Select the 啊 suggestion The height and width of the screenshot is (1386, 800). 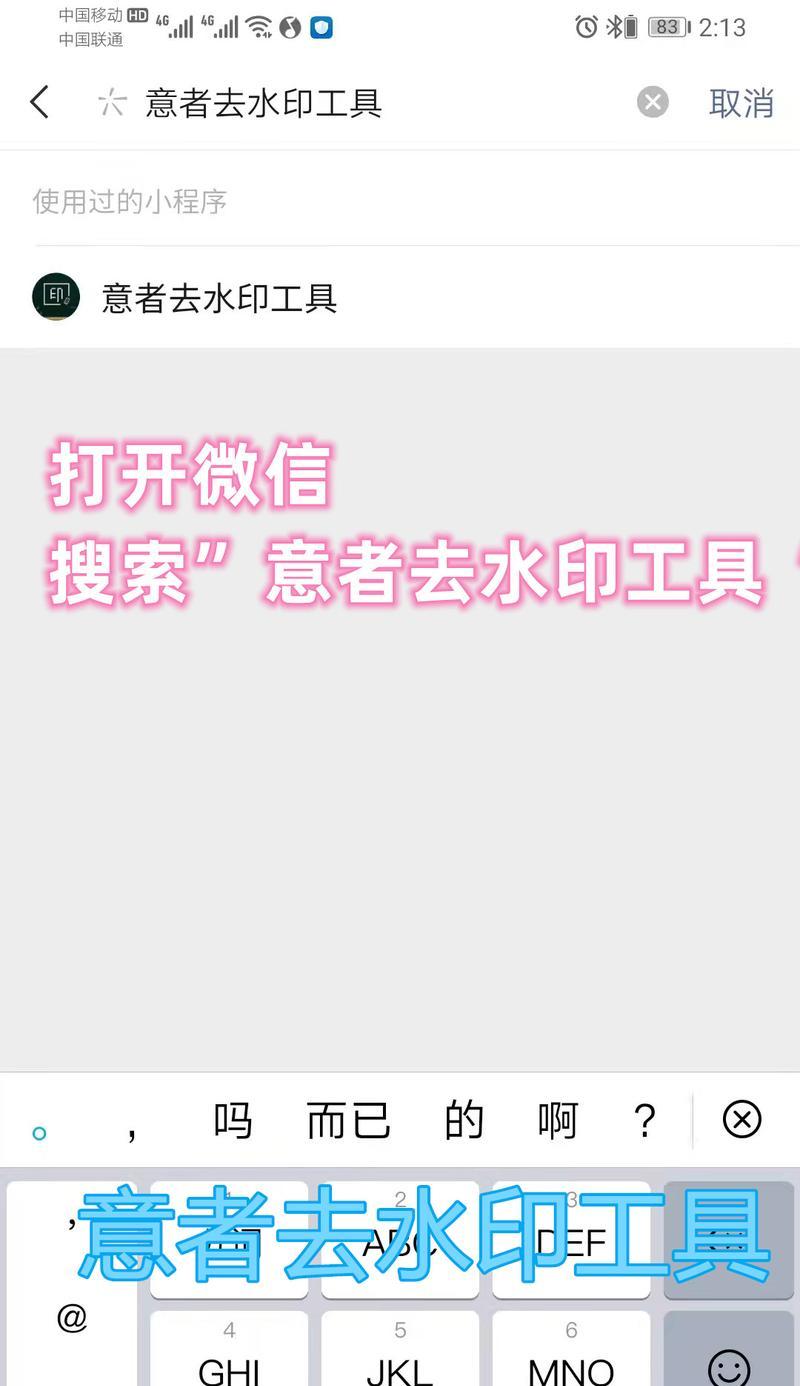coord(557,1121)
